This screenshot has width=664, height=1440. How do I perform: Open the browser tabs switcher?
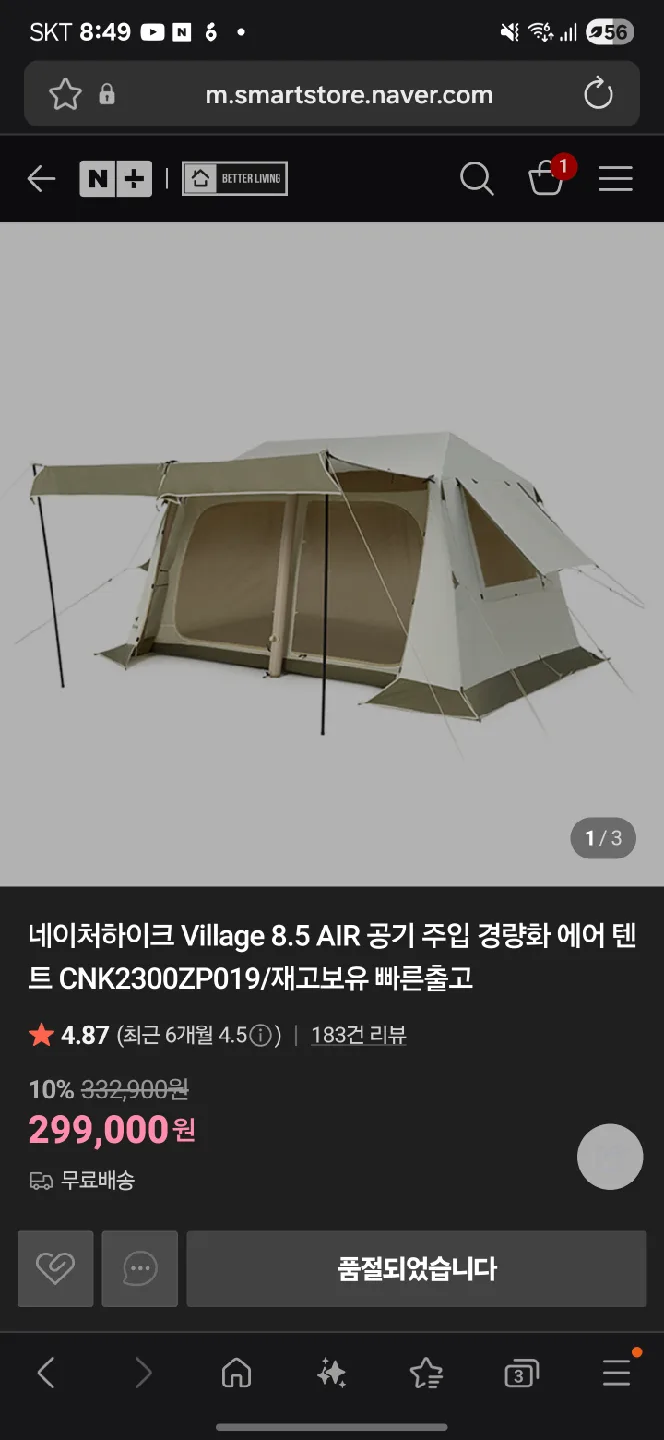[x=521, y=1373]
